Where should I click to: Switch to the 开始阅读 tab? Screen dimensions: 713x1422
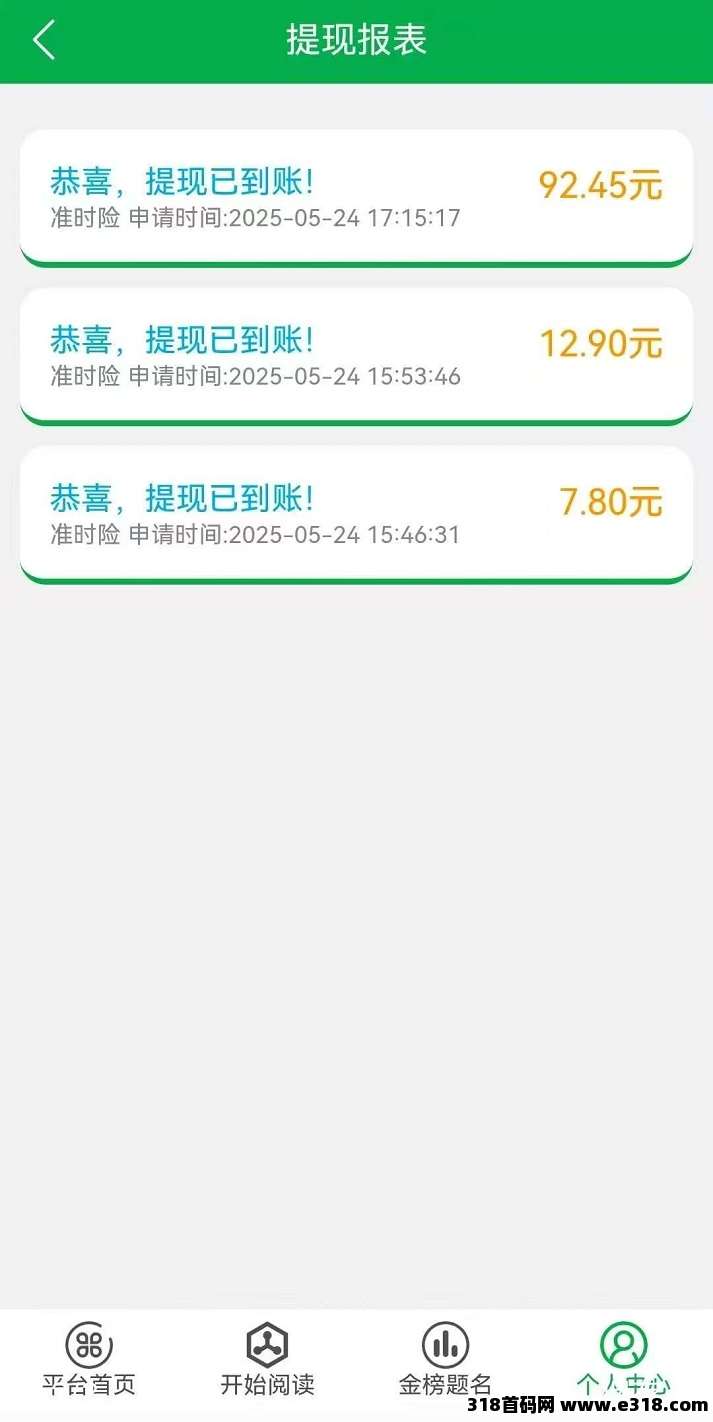pyautogui.click(x=267, y=1359)
